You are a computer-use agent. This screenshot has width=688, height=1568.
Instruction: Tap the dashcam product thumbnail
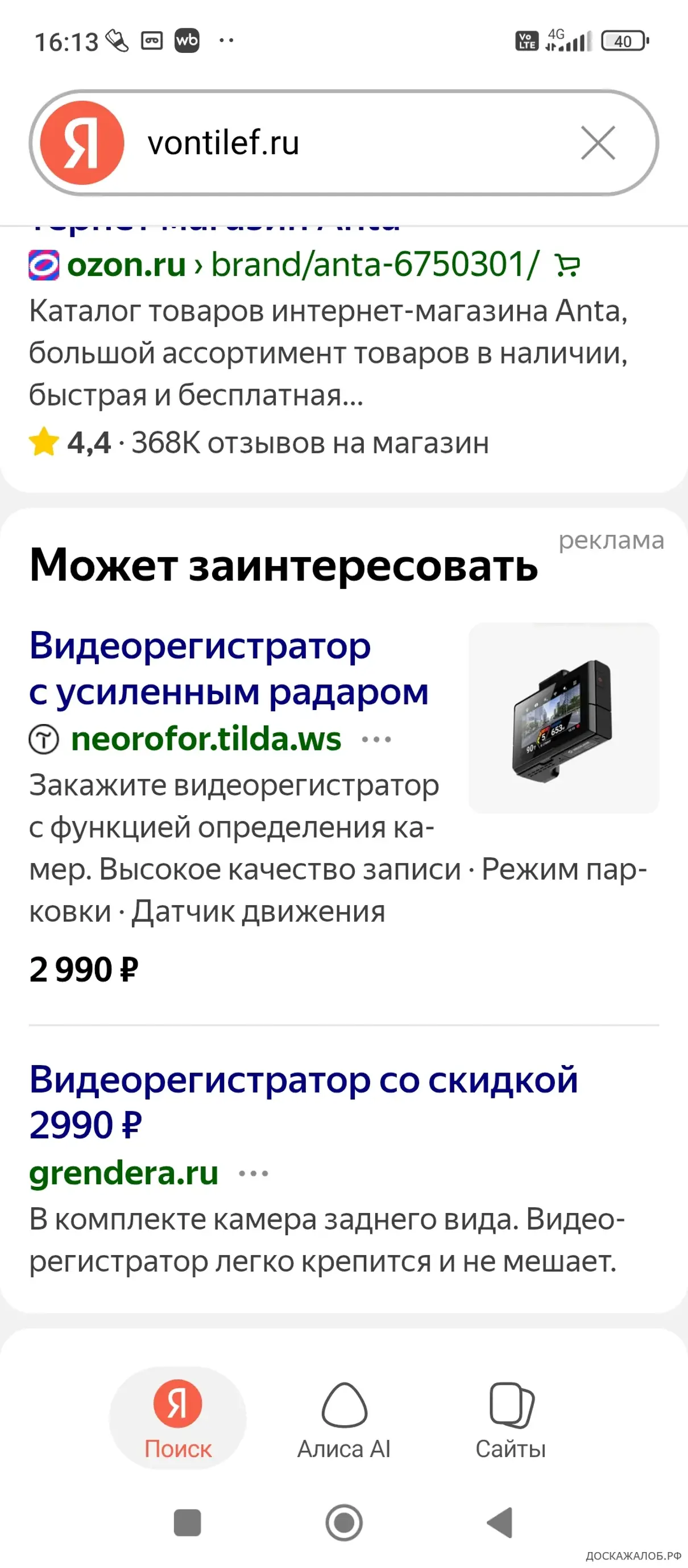[563, 717]
